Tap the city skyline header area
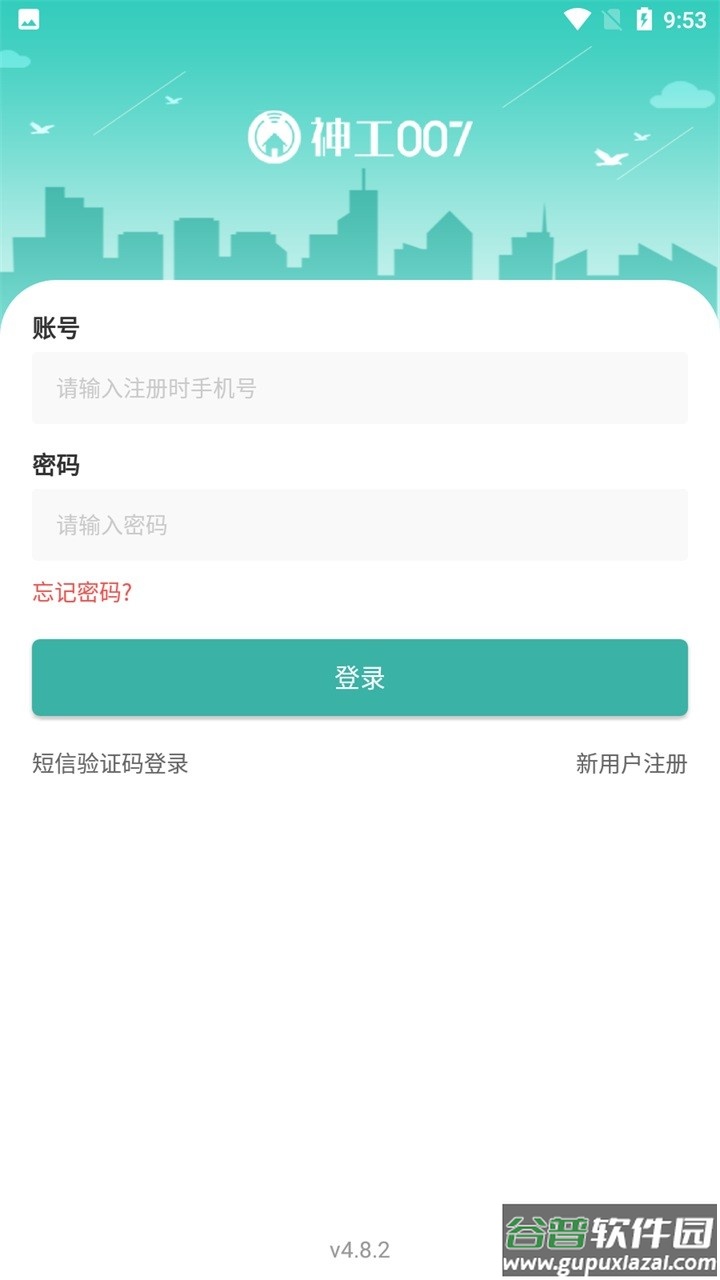 pos(360,230)
